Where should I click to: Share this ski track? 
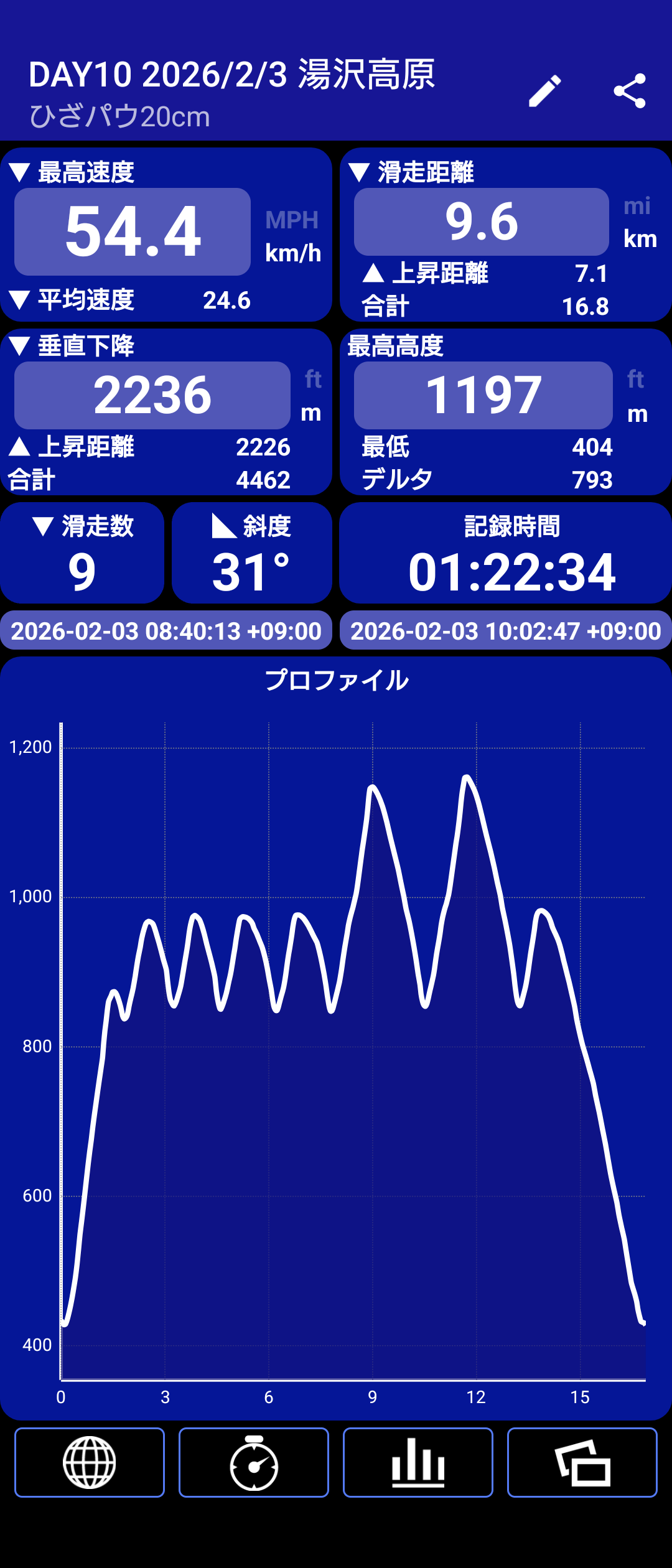pos(629,91)
